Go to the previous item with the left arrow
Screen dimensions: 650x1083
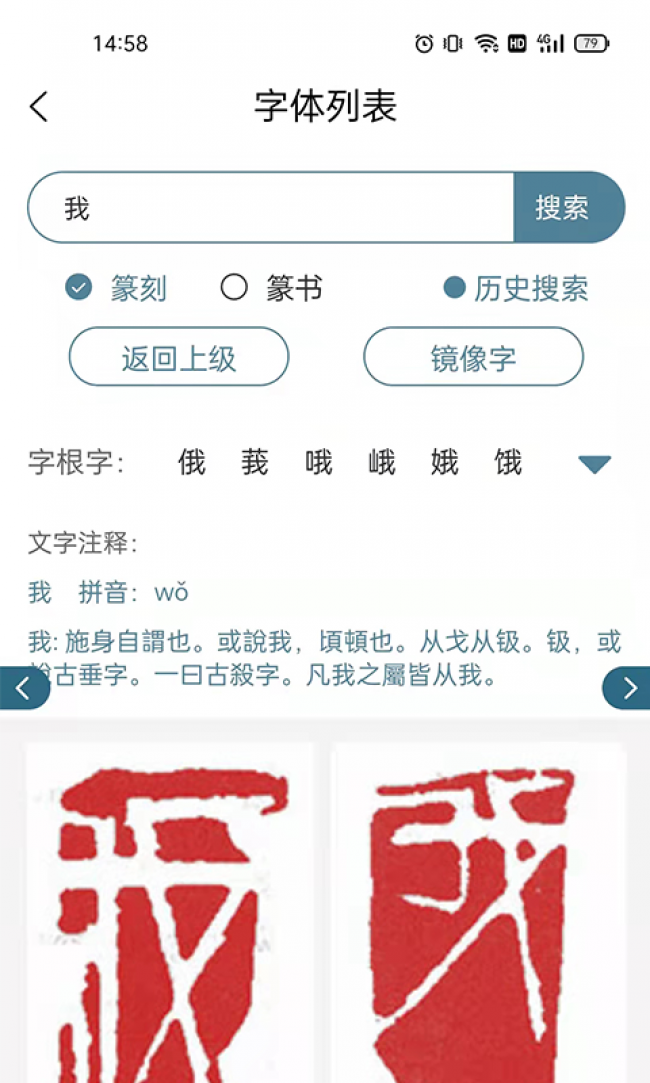[x=22, y=688]
